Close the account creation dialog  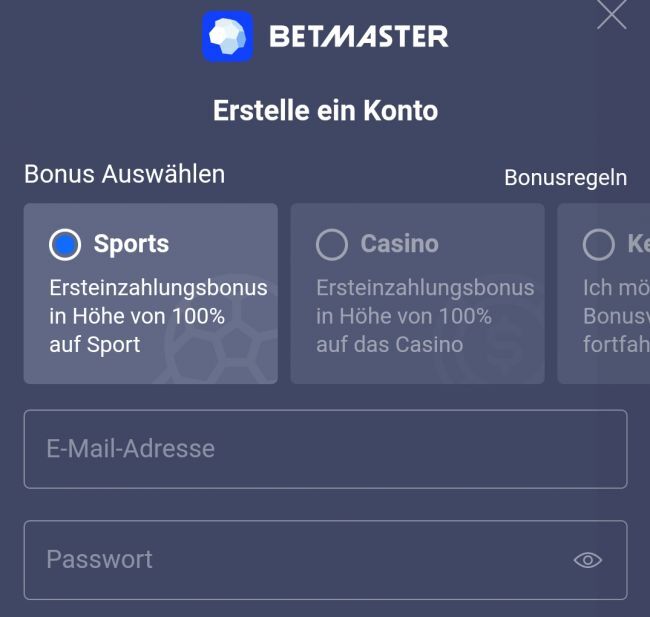click(x=611, y=14)
